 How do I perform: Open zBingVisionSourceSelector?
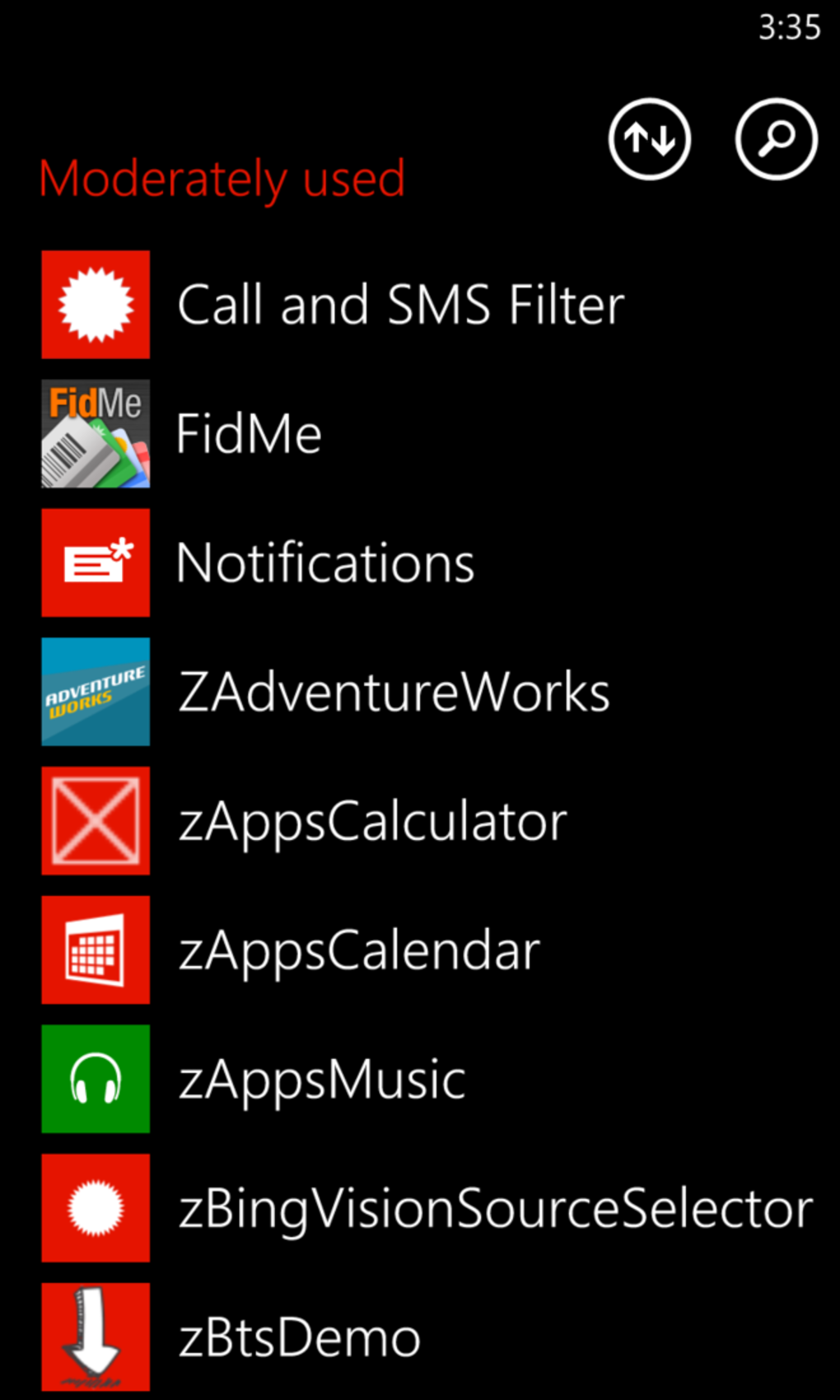click(496, 1208)
